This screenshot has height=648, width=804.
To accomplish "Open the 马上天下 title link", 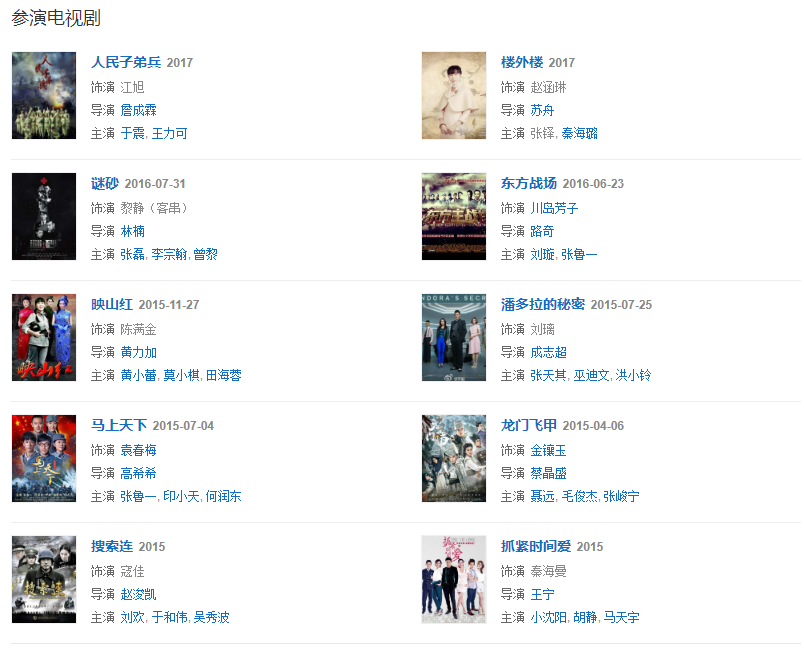I will [x=119, y=425].
